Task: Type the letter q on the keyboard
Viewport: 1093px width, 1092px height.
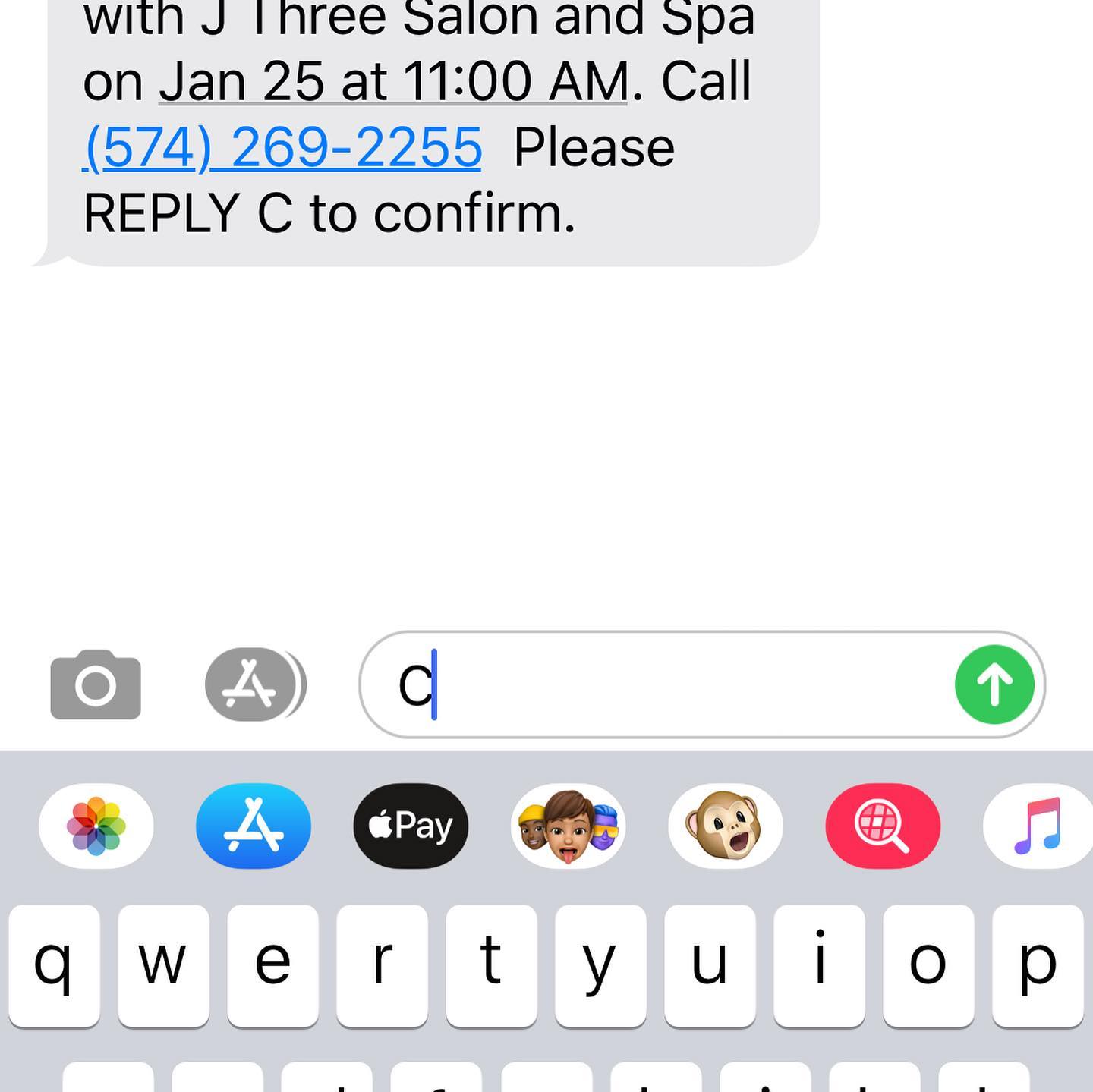Action: click(x=54, y=964)
